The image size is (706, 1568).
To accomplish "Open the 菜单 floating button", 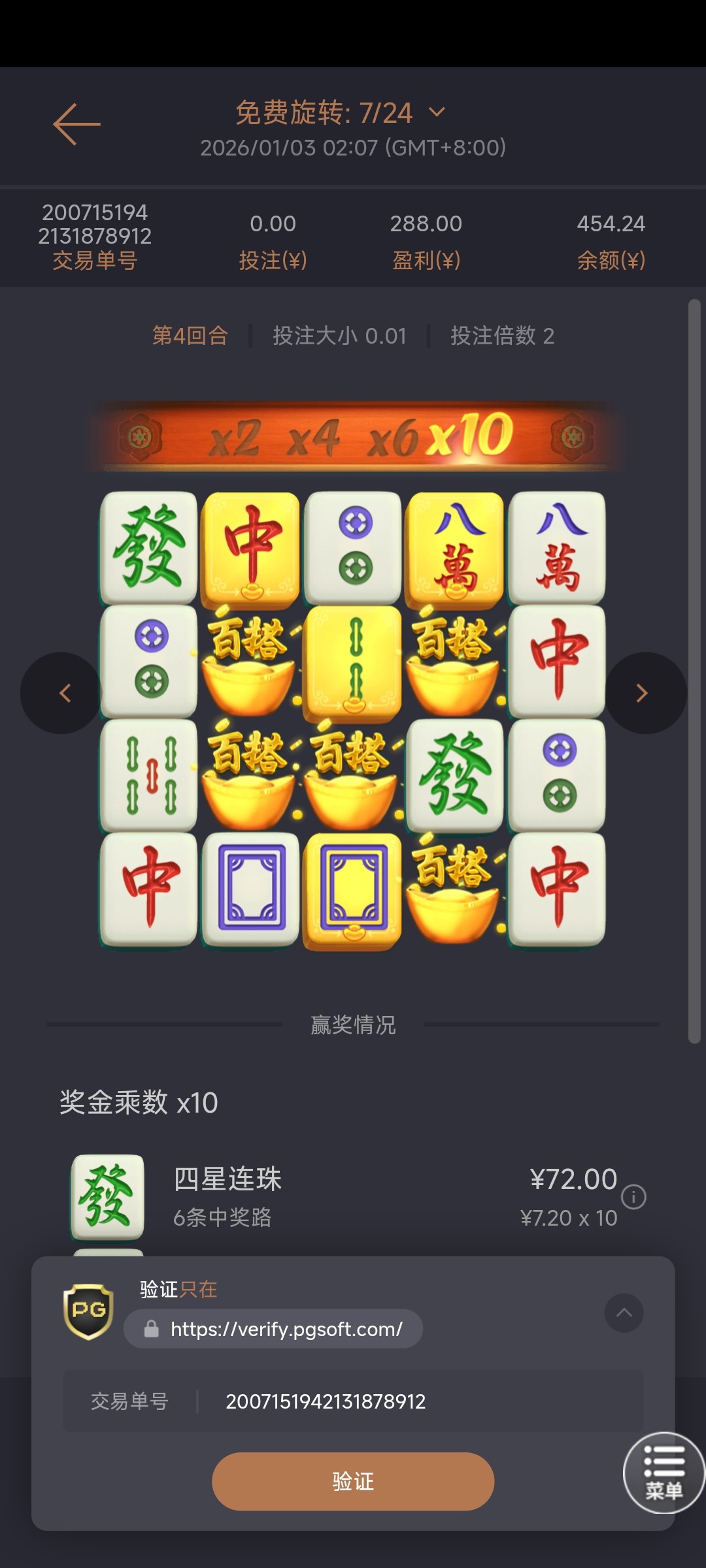I will pyautogui.click(x=664, y=1473).
